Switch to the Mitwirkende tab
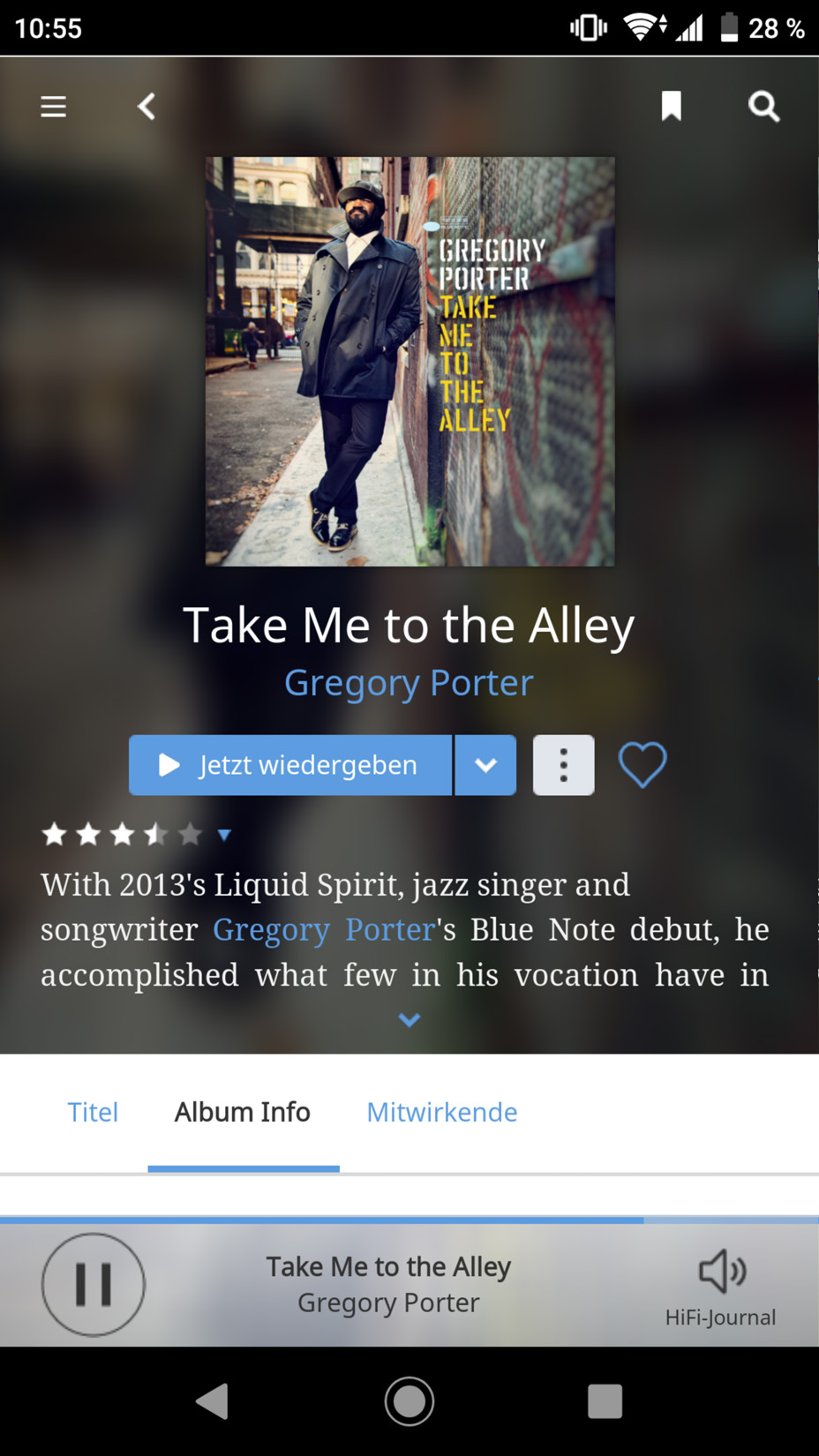This screenshot has height=1456, width=819. point(441,1112)
